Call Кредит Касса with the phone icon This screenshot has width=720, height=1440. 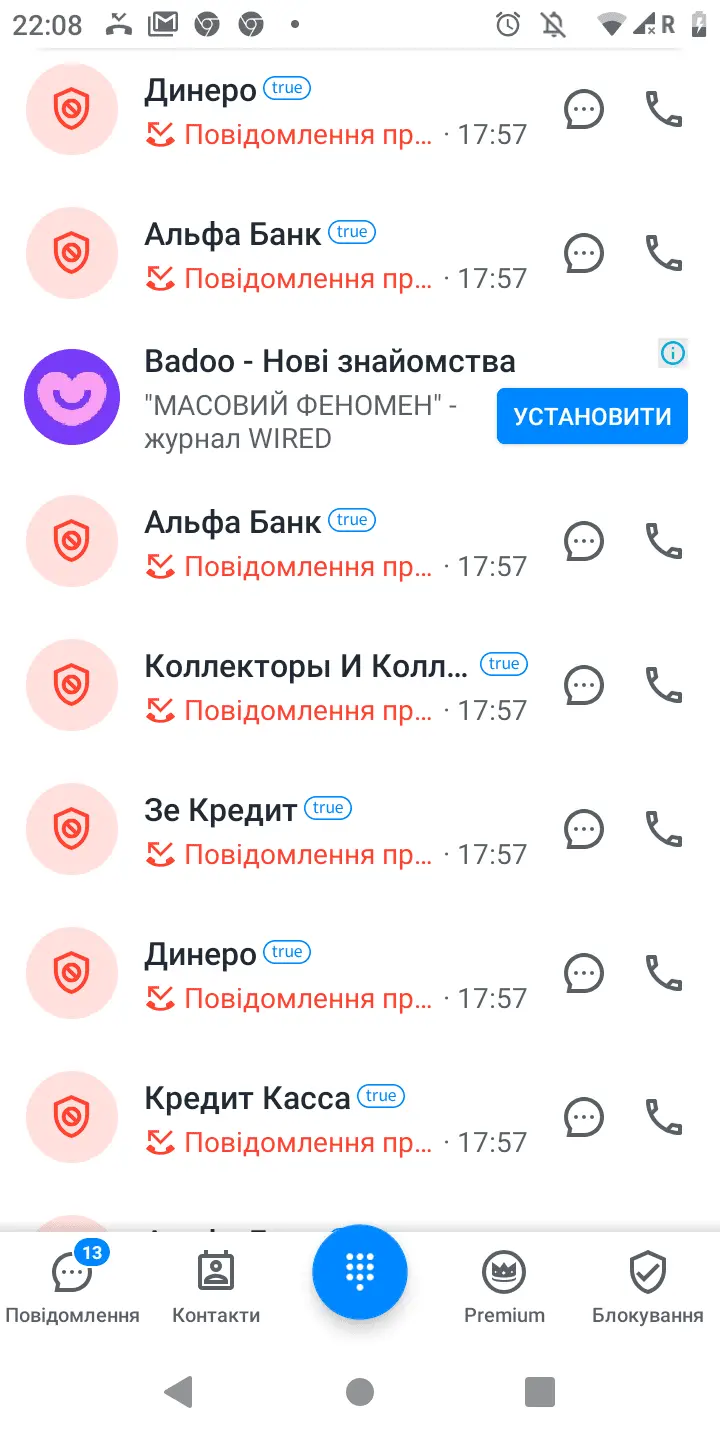(664, 1117)
